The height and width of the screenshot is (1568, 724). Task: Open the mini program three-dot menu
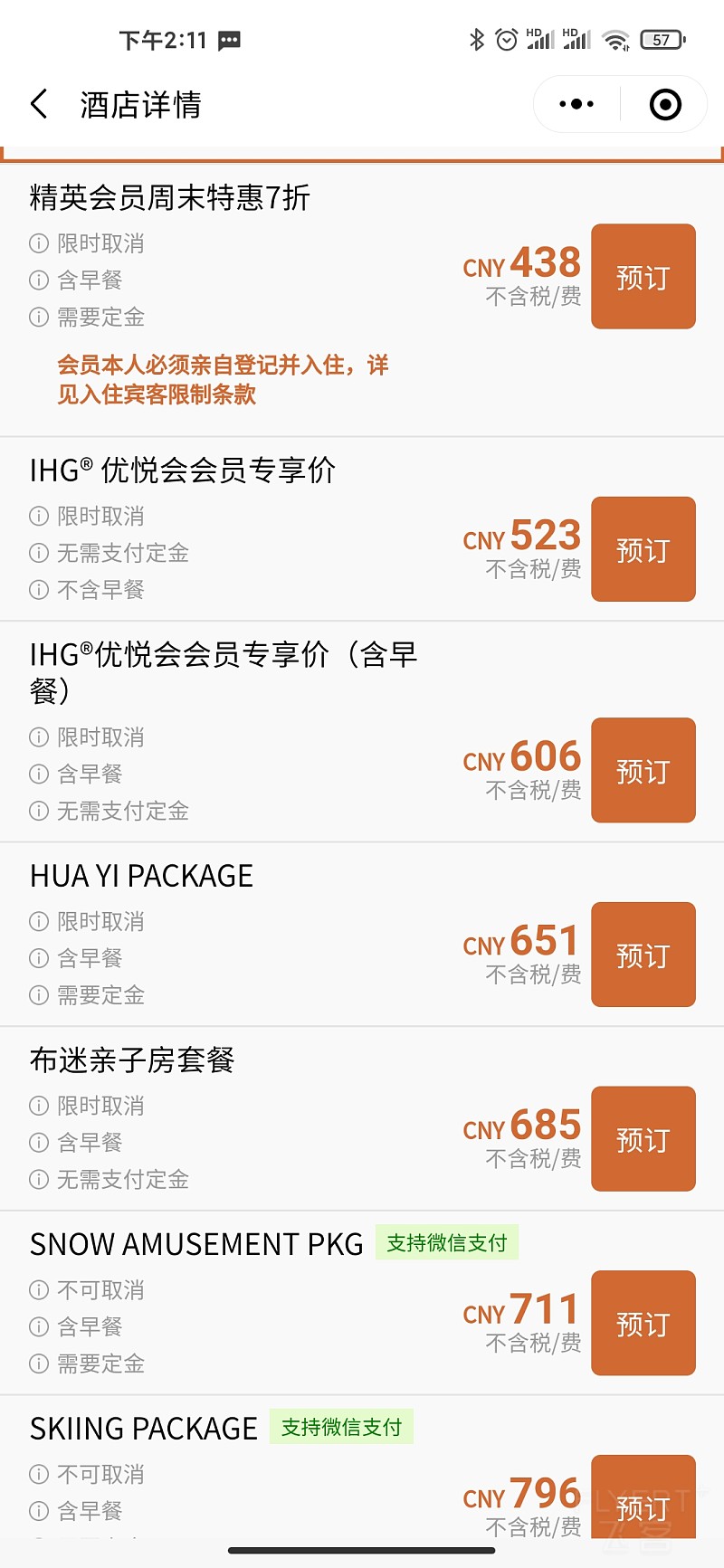click(576, 104)
